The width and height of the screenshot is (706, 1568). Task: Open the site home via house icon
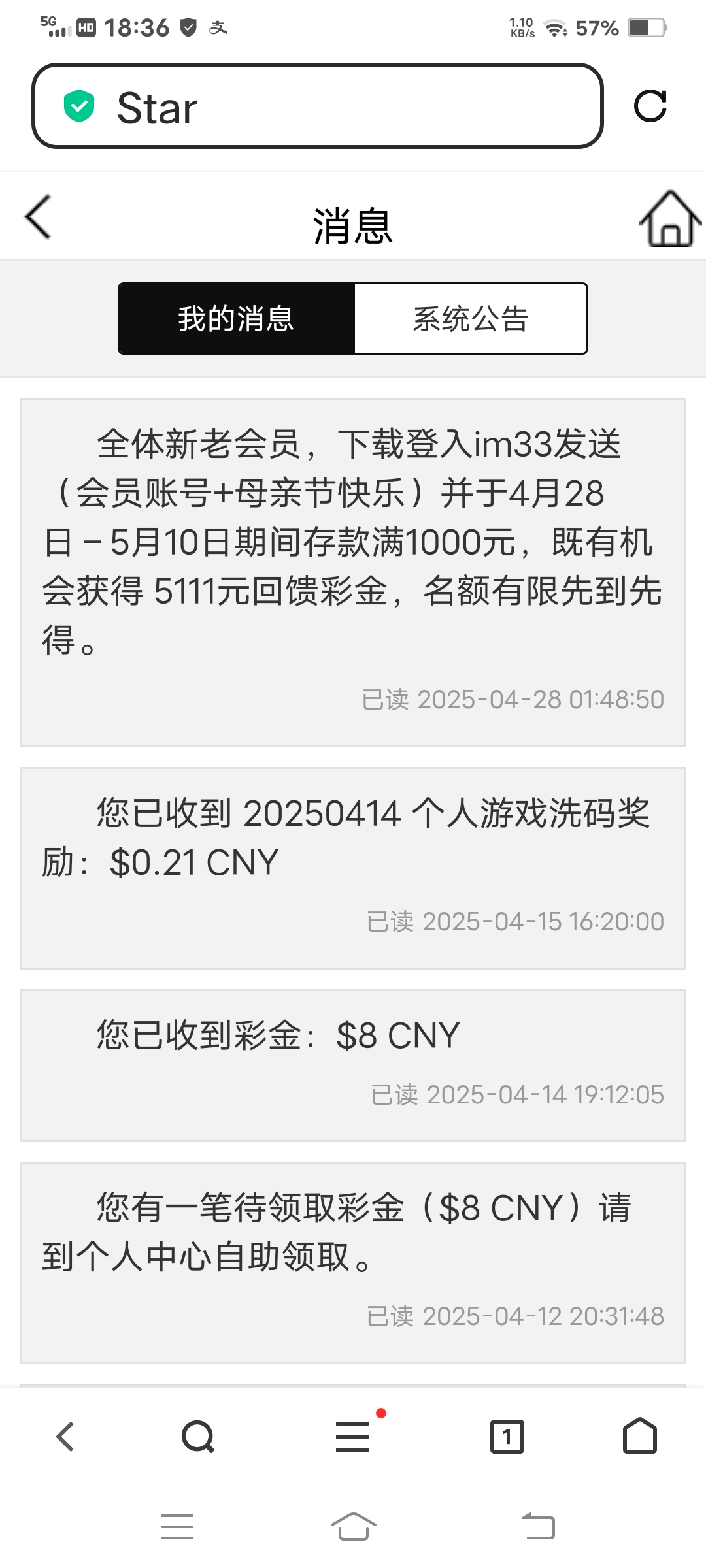click(669, 220)
